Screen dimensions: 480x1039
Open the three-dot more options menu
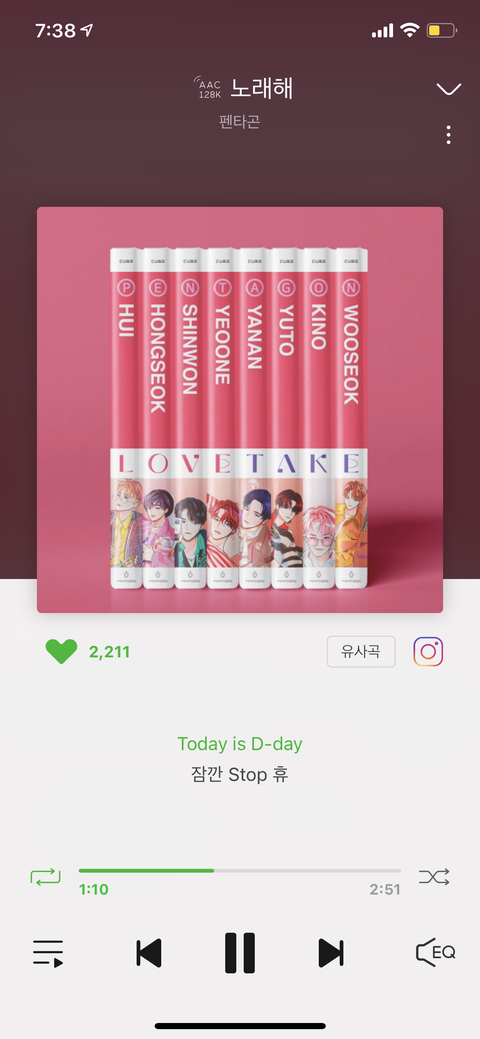[449, 135]
